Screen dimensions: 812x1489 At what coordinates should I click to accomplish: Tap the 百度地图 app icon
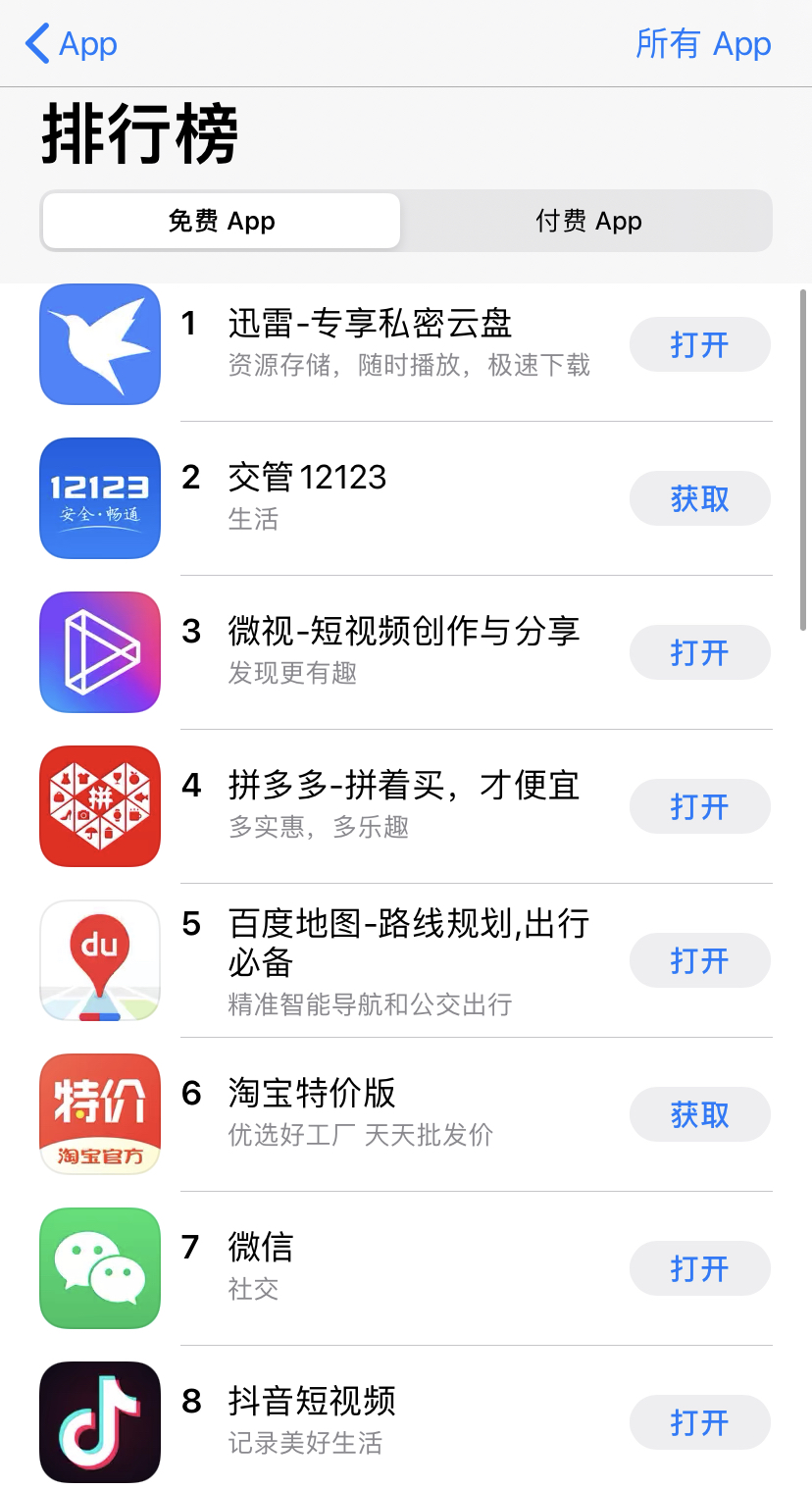99,960
